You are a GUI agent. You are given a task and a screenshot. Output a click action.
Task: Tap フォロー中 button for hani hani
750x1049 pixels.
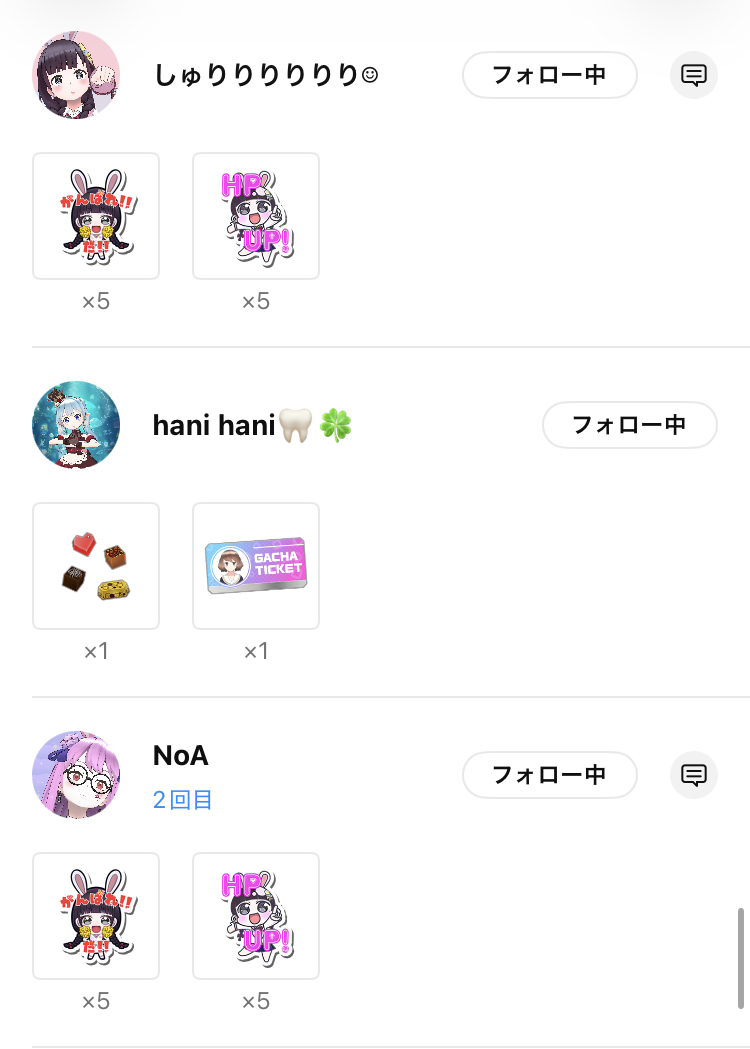pos(629,425)
